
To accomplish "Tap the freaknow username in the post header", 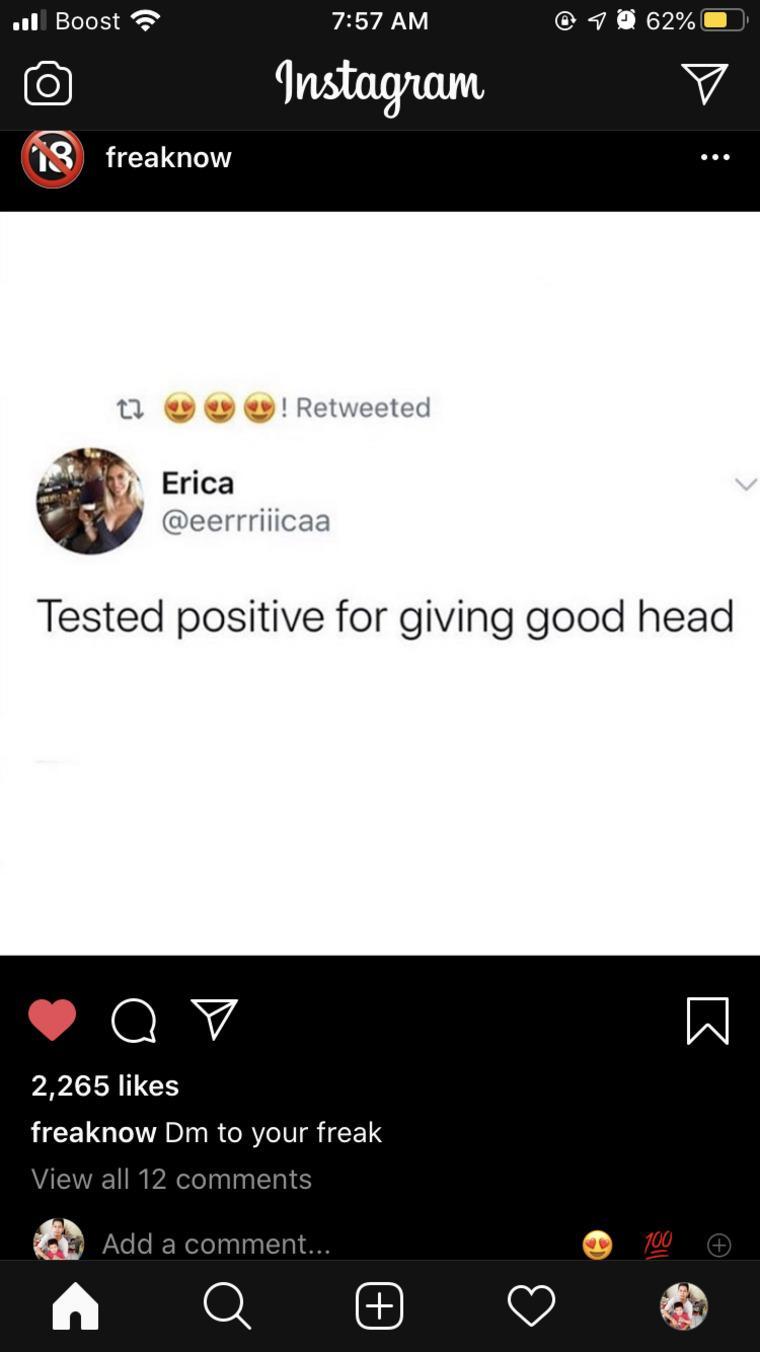I will click(168, 157).
